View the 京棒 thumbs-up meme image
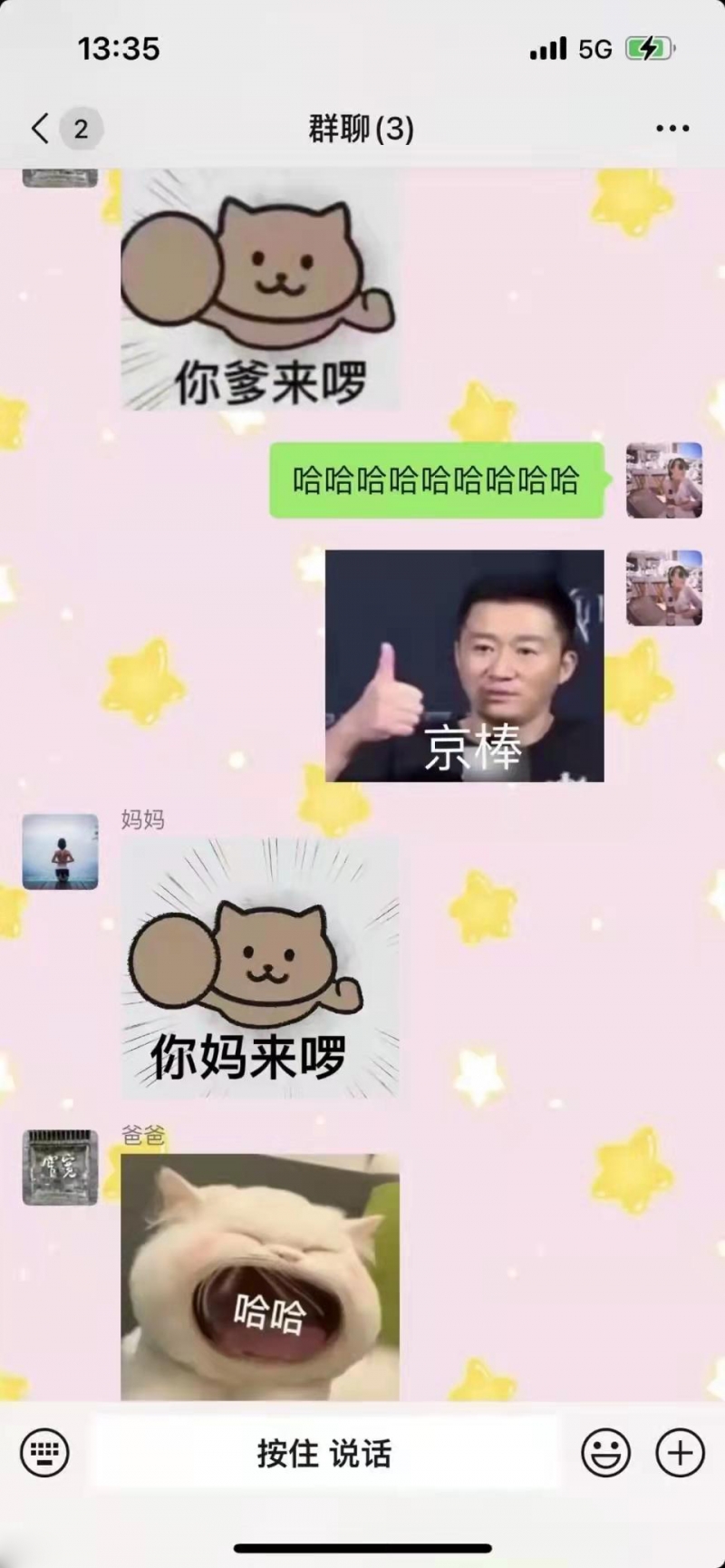The image size is (725, 1568). pyautogui.click(x=464, y=665)
